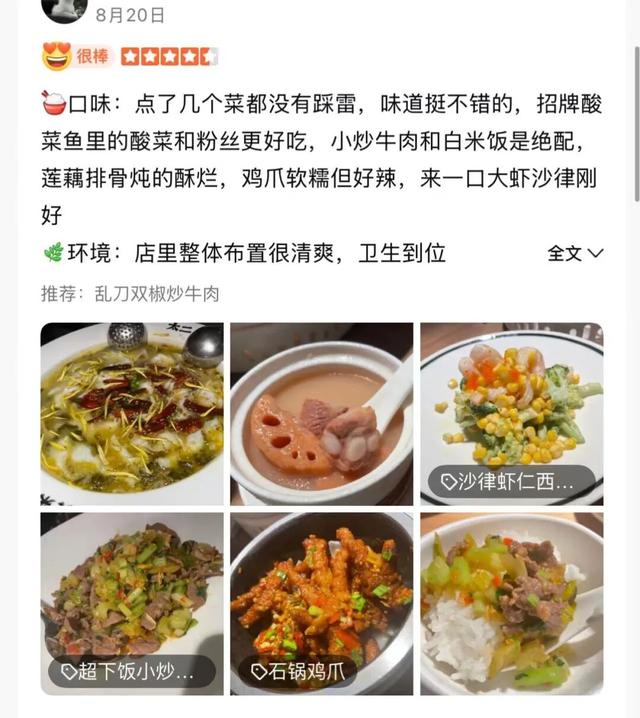
Task: Open the pickled fish soup photo
Action: point(132,413)
